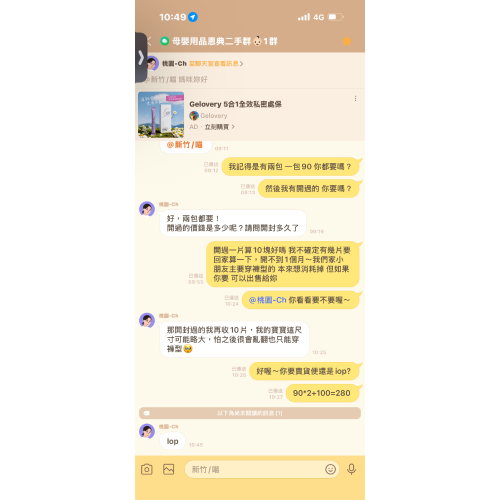This screenshot has height=500, width=500.
Task: Open 桃園-Ch's profile avatar beside the lop message
Action: tap(147, 431)
